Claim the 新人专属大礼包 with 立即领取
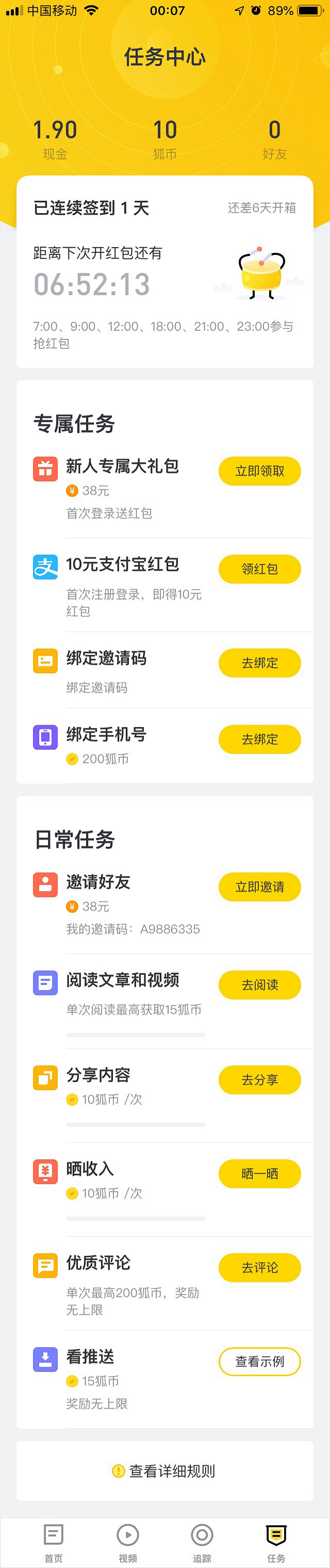This screenshot has height=1568, width=330. pos(259,471)
